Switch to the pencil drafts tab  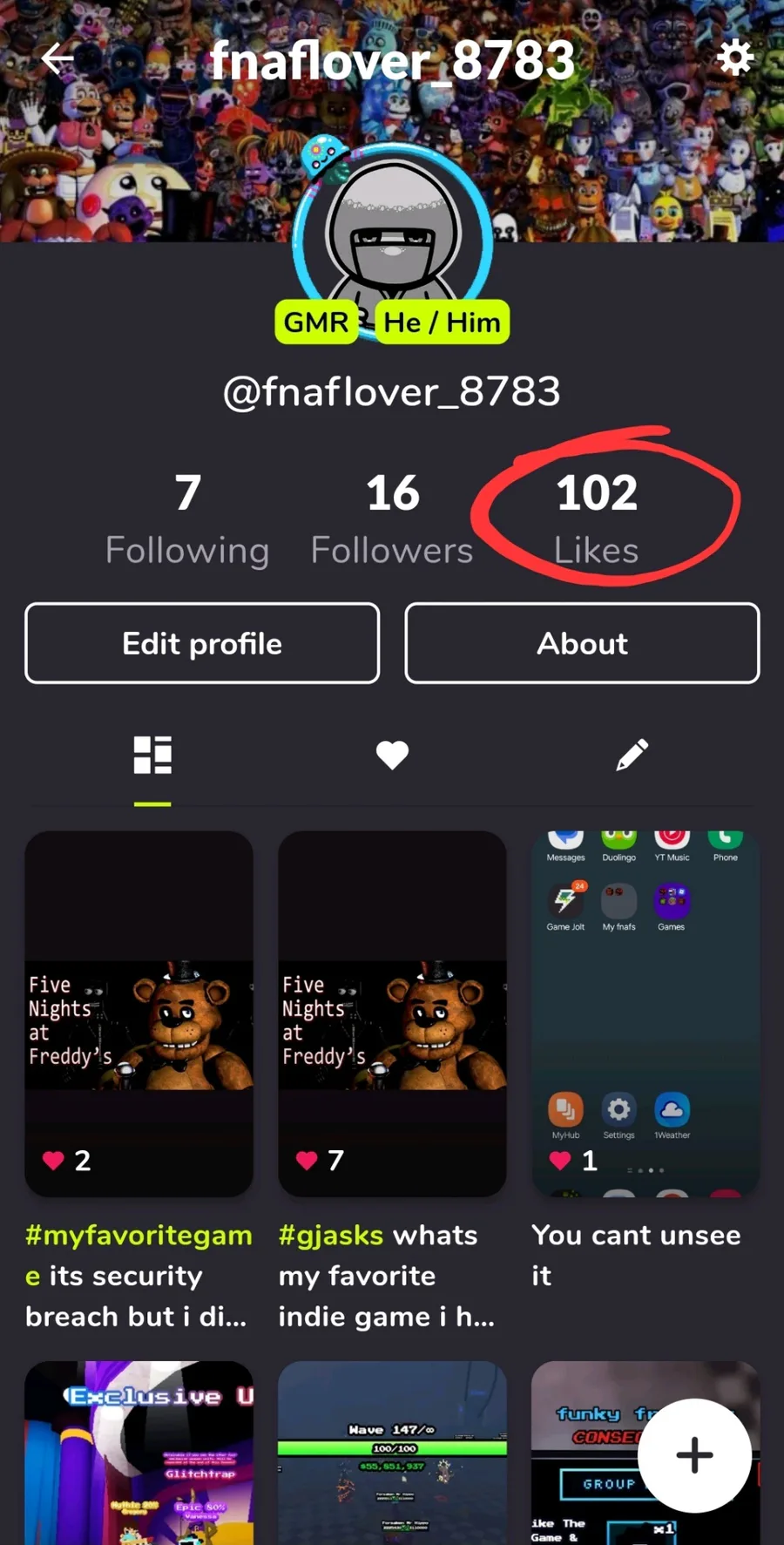click(632, 756)
